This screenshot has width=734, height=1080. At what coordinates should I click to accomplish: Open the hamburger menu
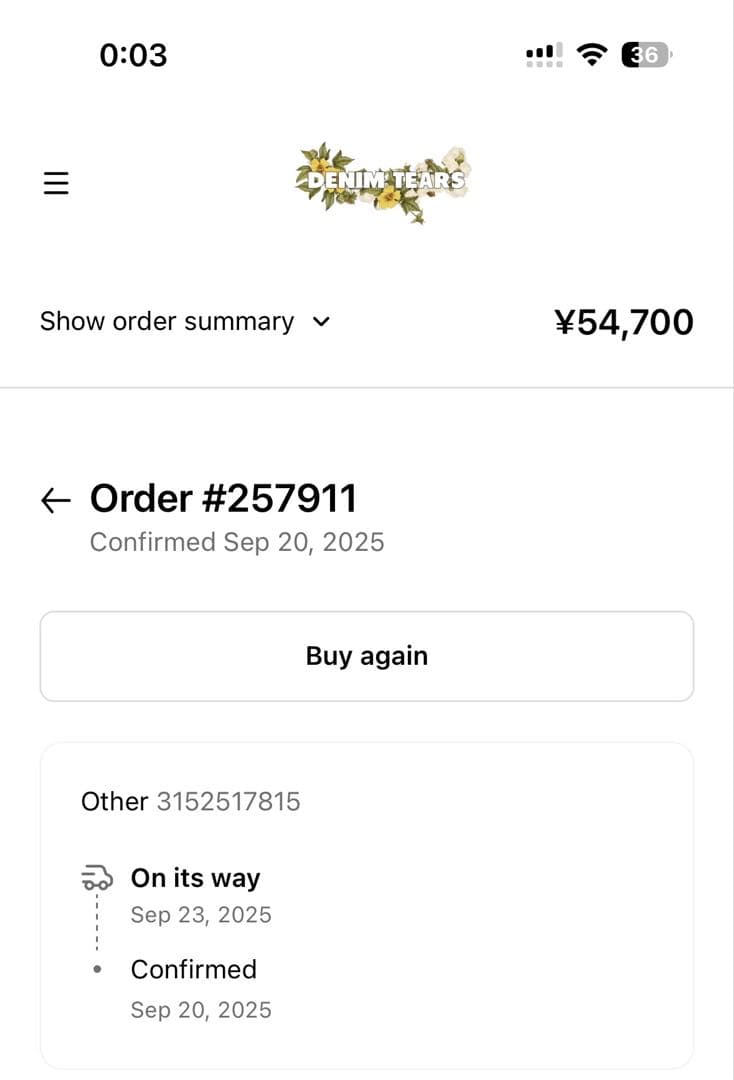coord(56,183)
